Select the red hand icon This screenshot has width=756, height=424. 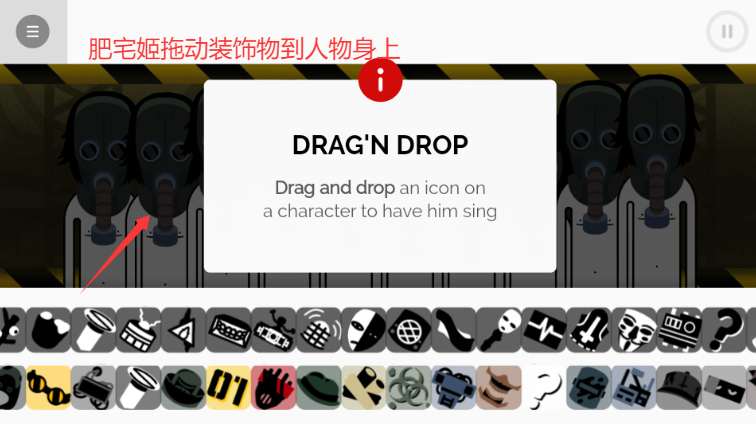pyautogui.click(x=273, y=387)
